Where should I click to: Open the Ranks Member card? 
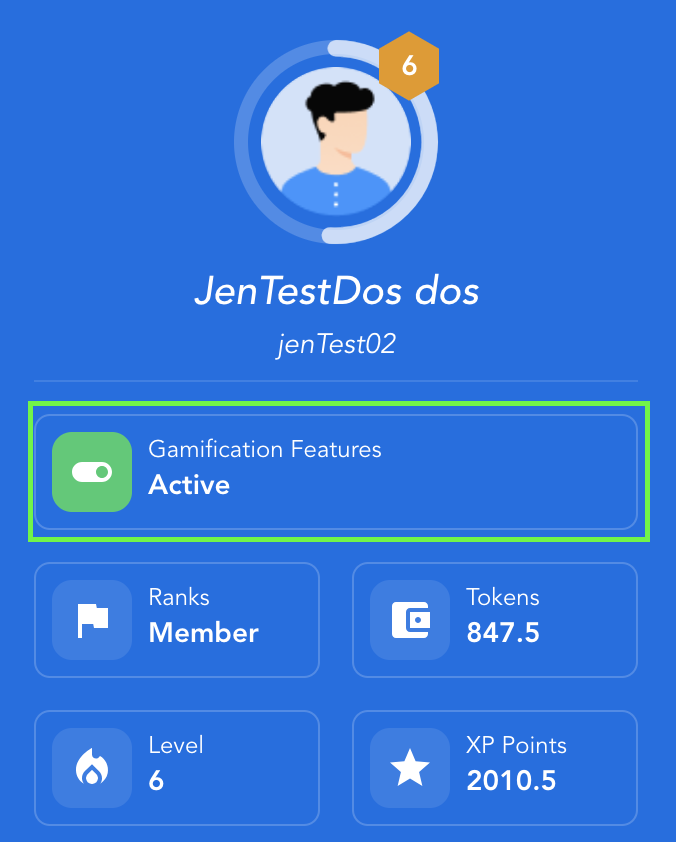(x=177, y=620)
